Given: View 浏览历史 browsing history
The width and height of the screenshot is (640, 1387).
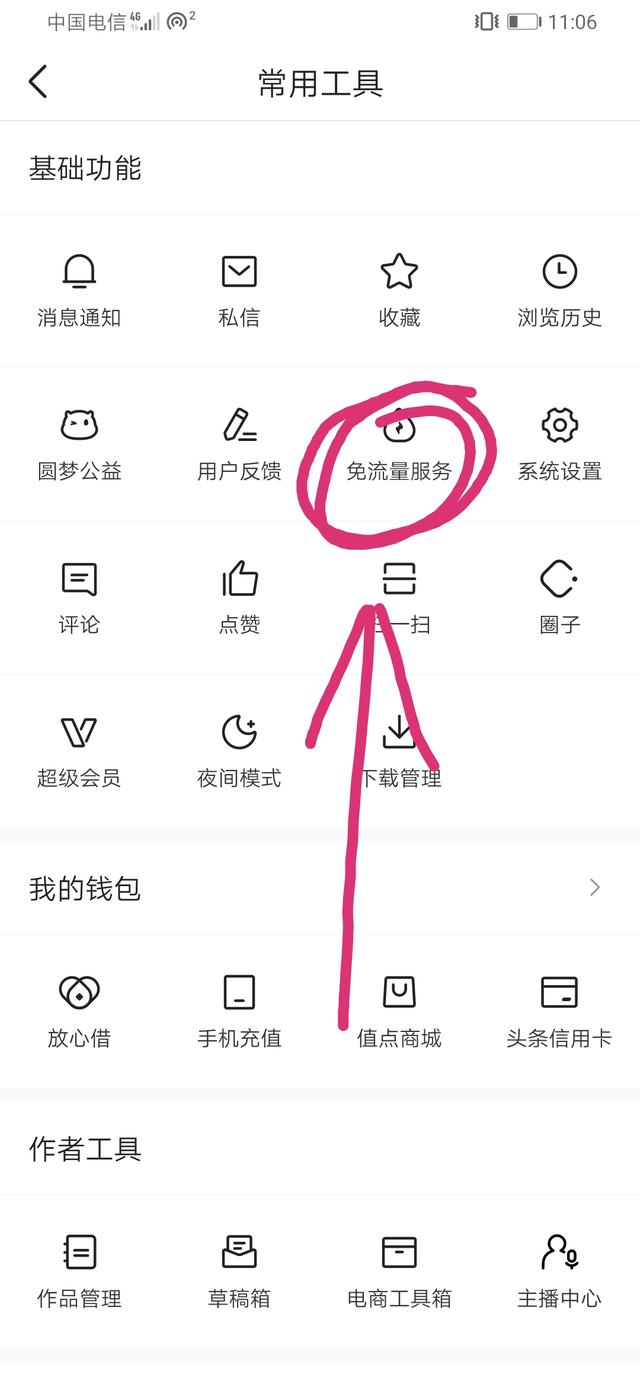Looking at the screenshot, I should pyautogui.click(x=560, y=291).
